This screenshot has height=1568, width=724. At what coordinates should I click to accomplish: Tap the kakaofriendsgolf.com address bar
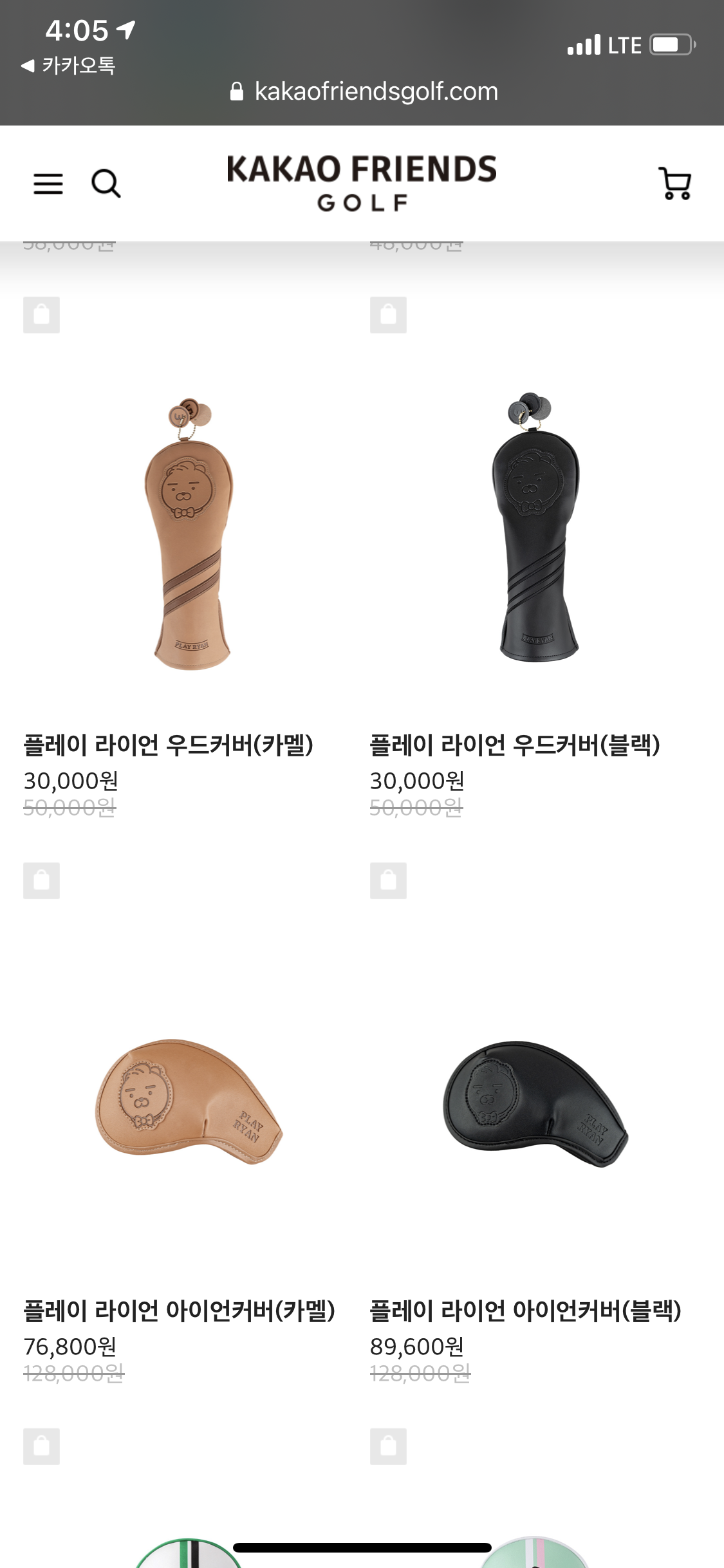(364, 91)
